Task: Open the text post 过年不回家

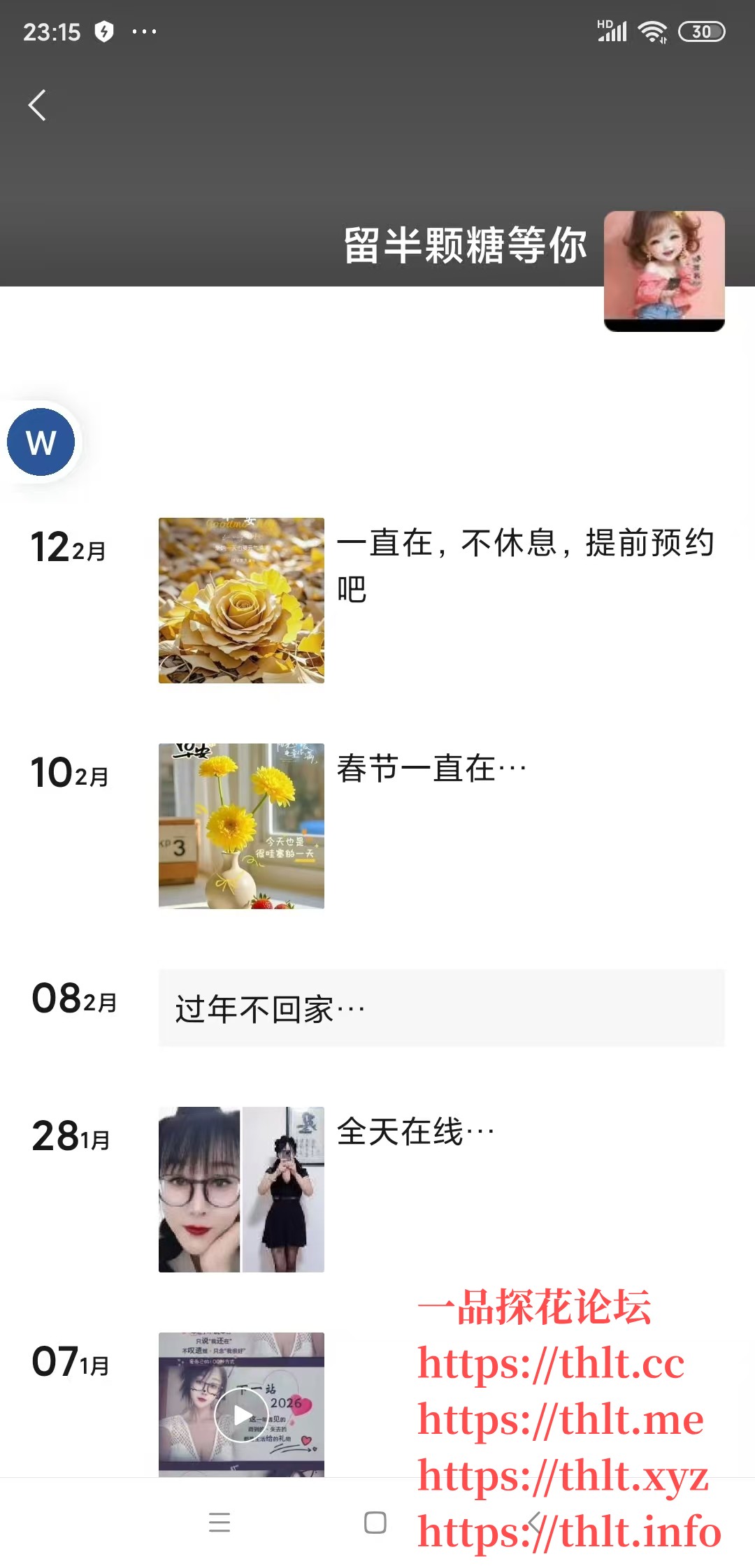Action: (441, 1008)
